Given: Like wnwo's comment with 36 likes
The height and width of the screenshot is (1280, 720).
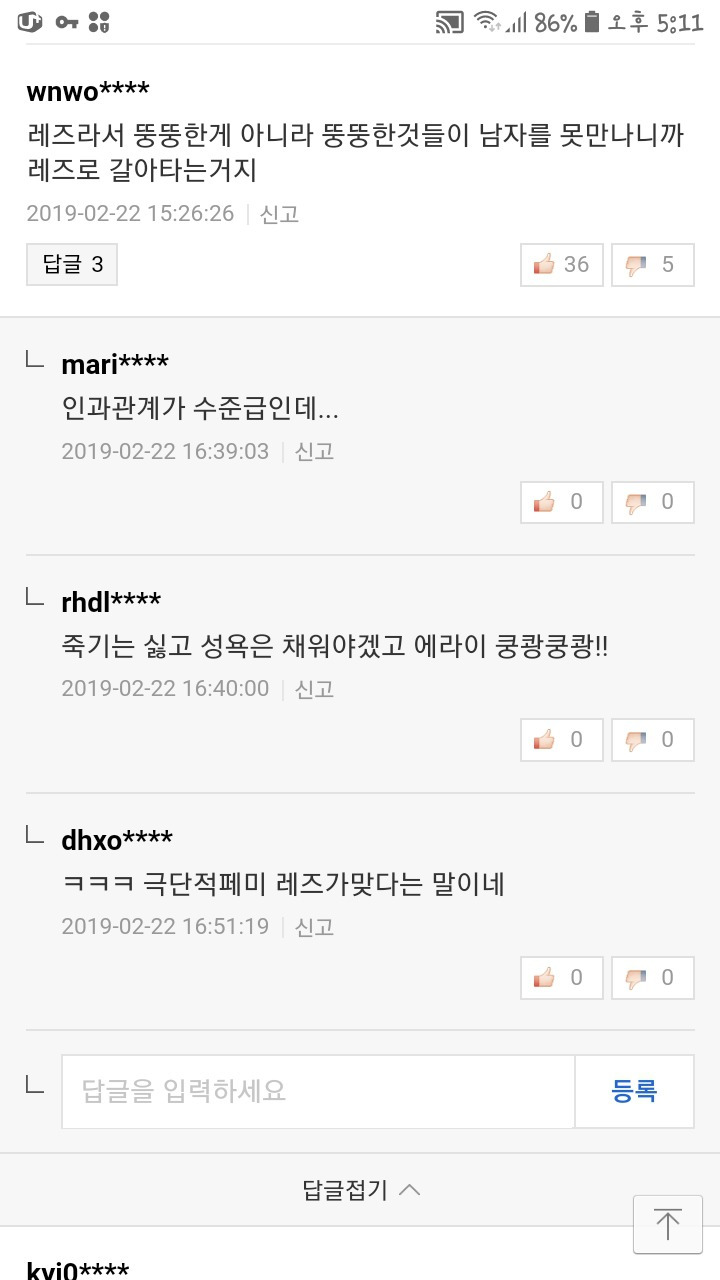Looking at the screenshot, I should pos(562,265).
